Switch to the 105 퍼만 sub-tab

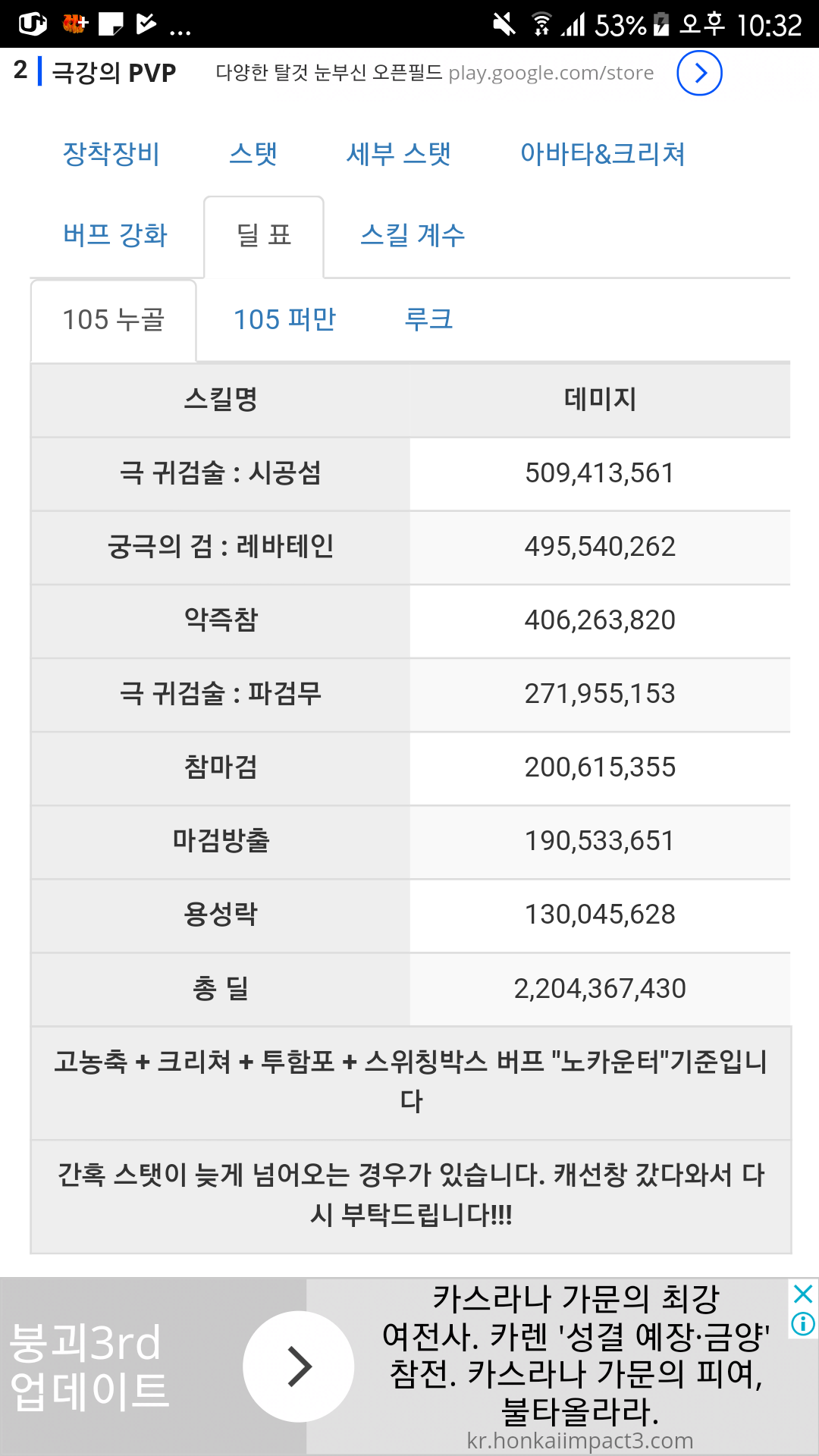click(x=284, y=320)
